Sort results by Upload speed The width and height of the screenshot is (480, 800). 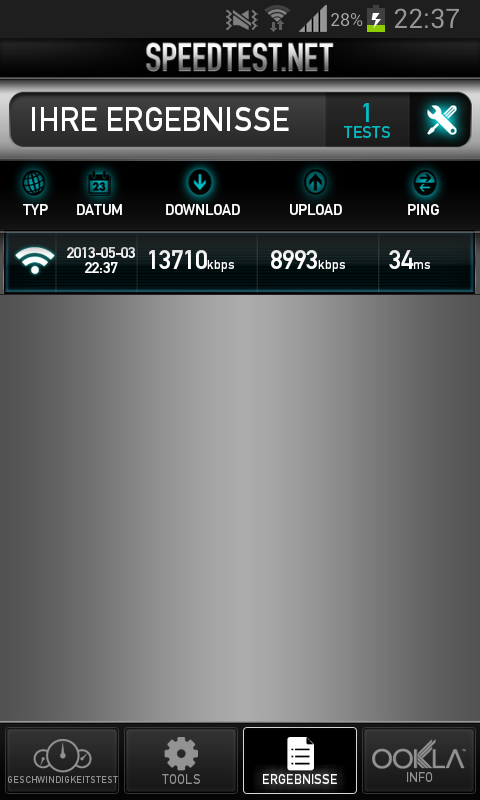[316, 194]
